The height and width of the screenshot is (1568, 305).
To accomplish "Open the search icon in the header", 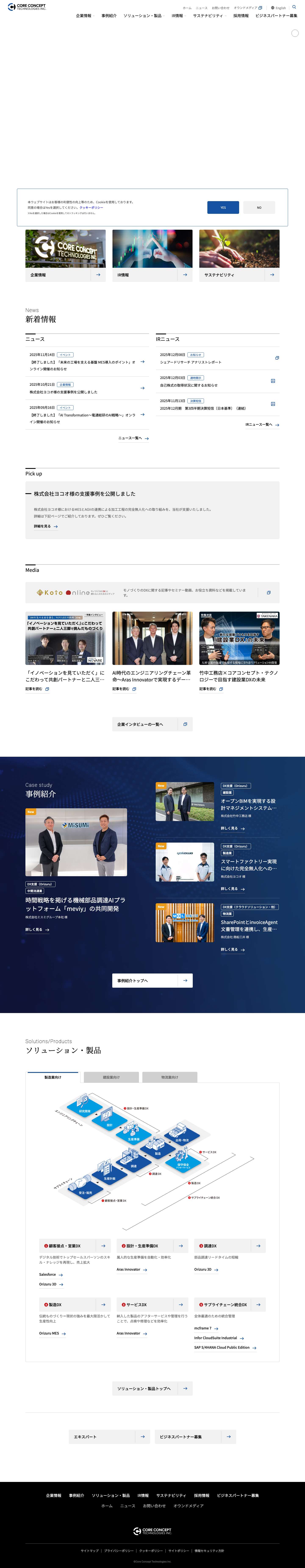I will [294, 7].
